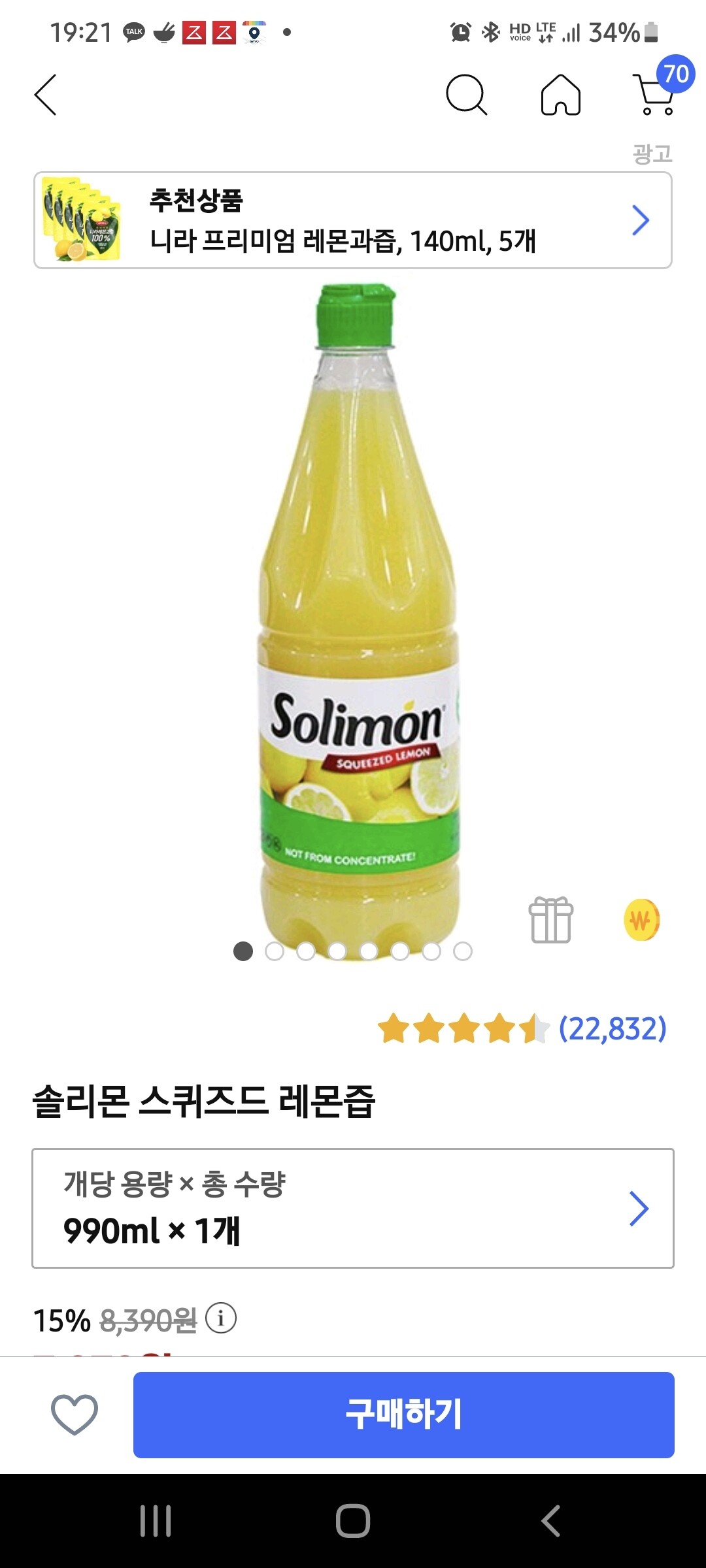Select the fourth image carousel dot

click(337, 952)
